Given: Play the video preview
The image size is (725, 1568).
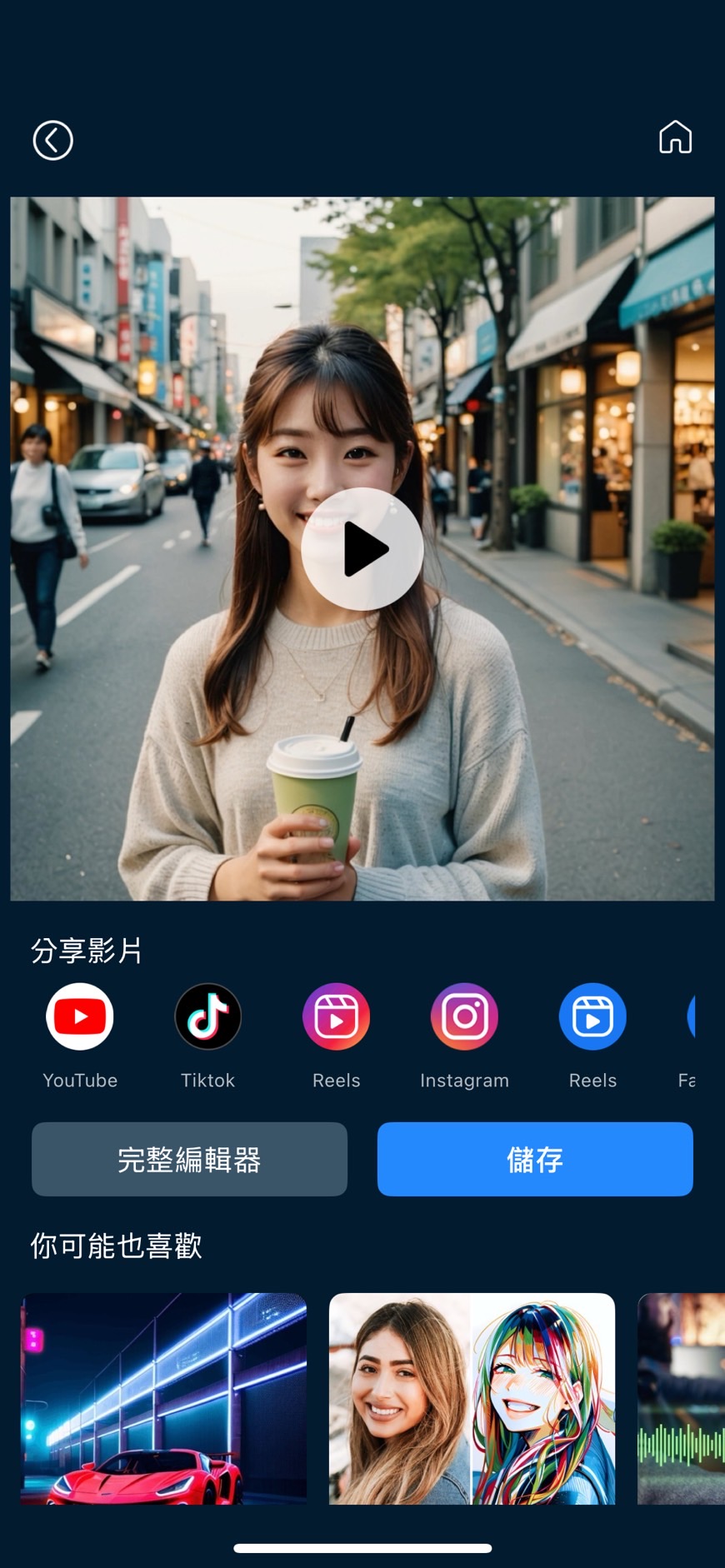Looking at the screenshot, I should pyautogui.click(x=362, y=549).
